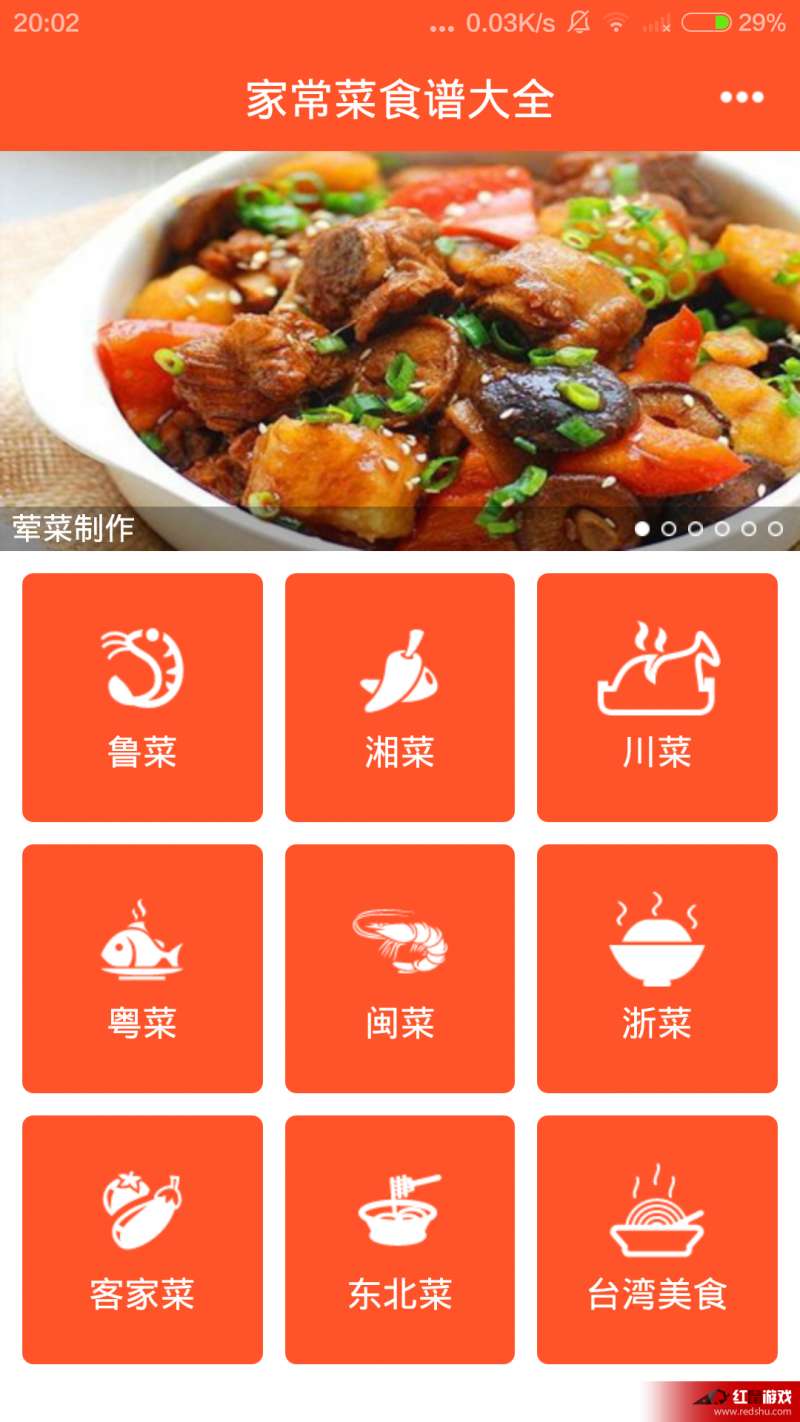Select the 东北菜 tile
Image resolution: width=800 pixels, height=1422 pixels.
coord(400,1239)
